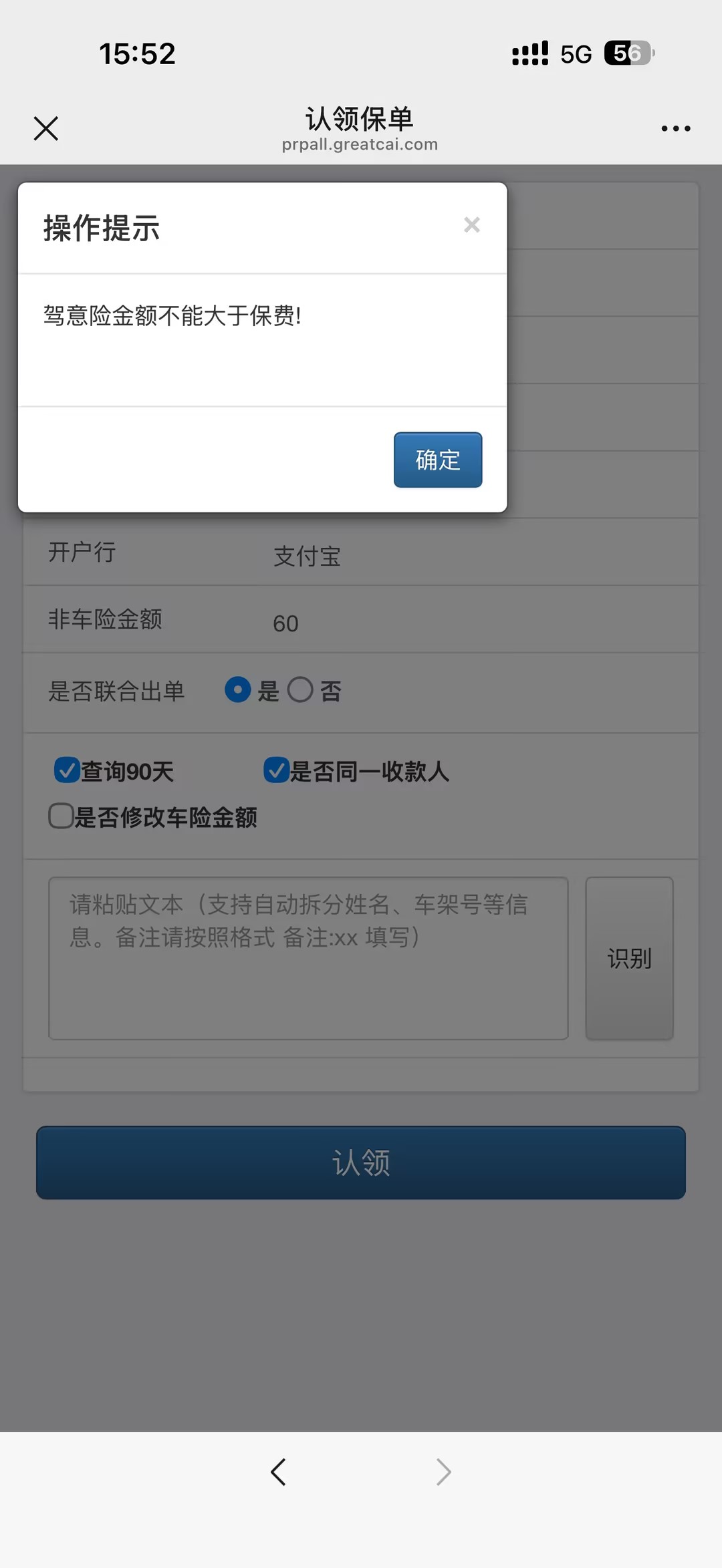Image resolution: width=722 pixels, height=1568 pixels.
Task: Close the 认领保单 web page
Action: (x=46, y=128)
